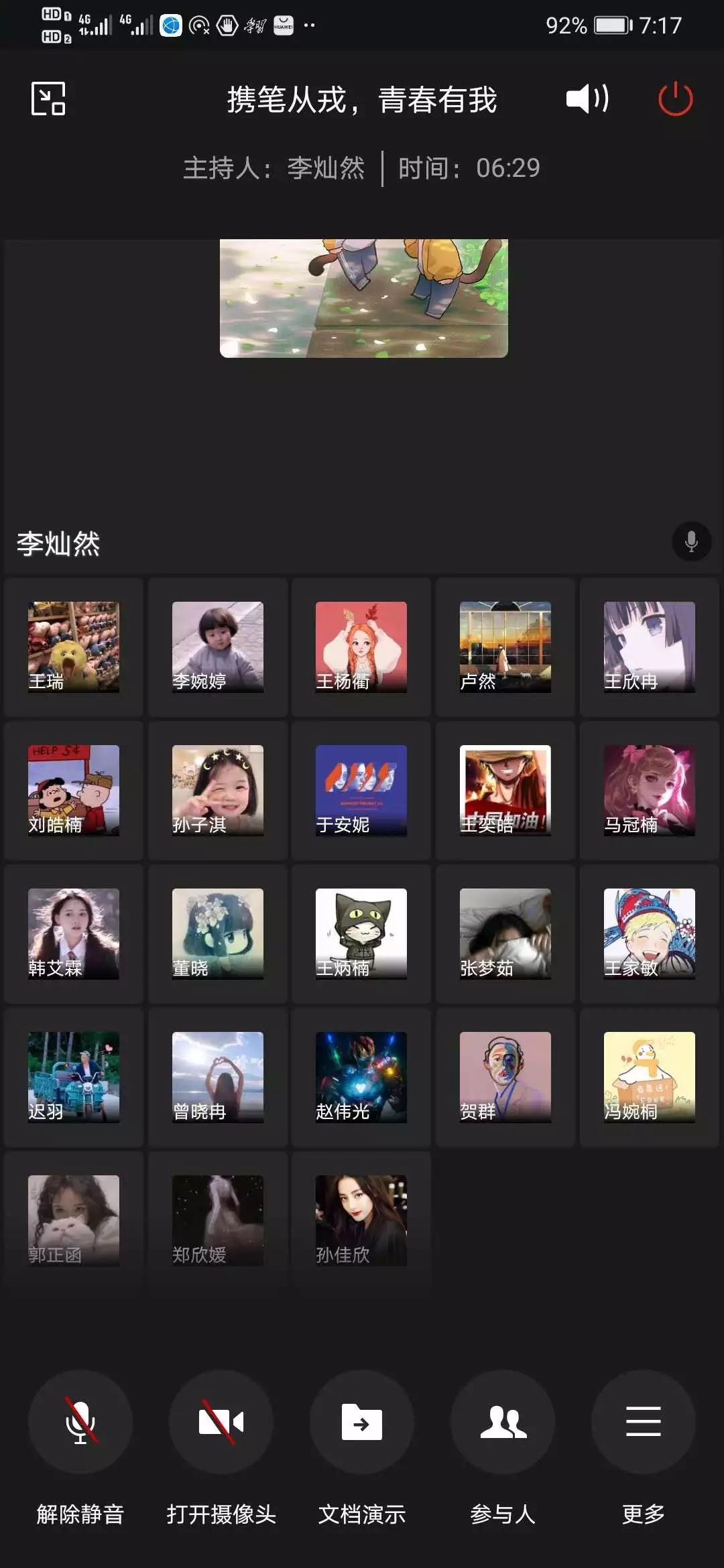
Task: Tap 于安妮's avatar tile
Action: [361, 790]
